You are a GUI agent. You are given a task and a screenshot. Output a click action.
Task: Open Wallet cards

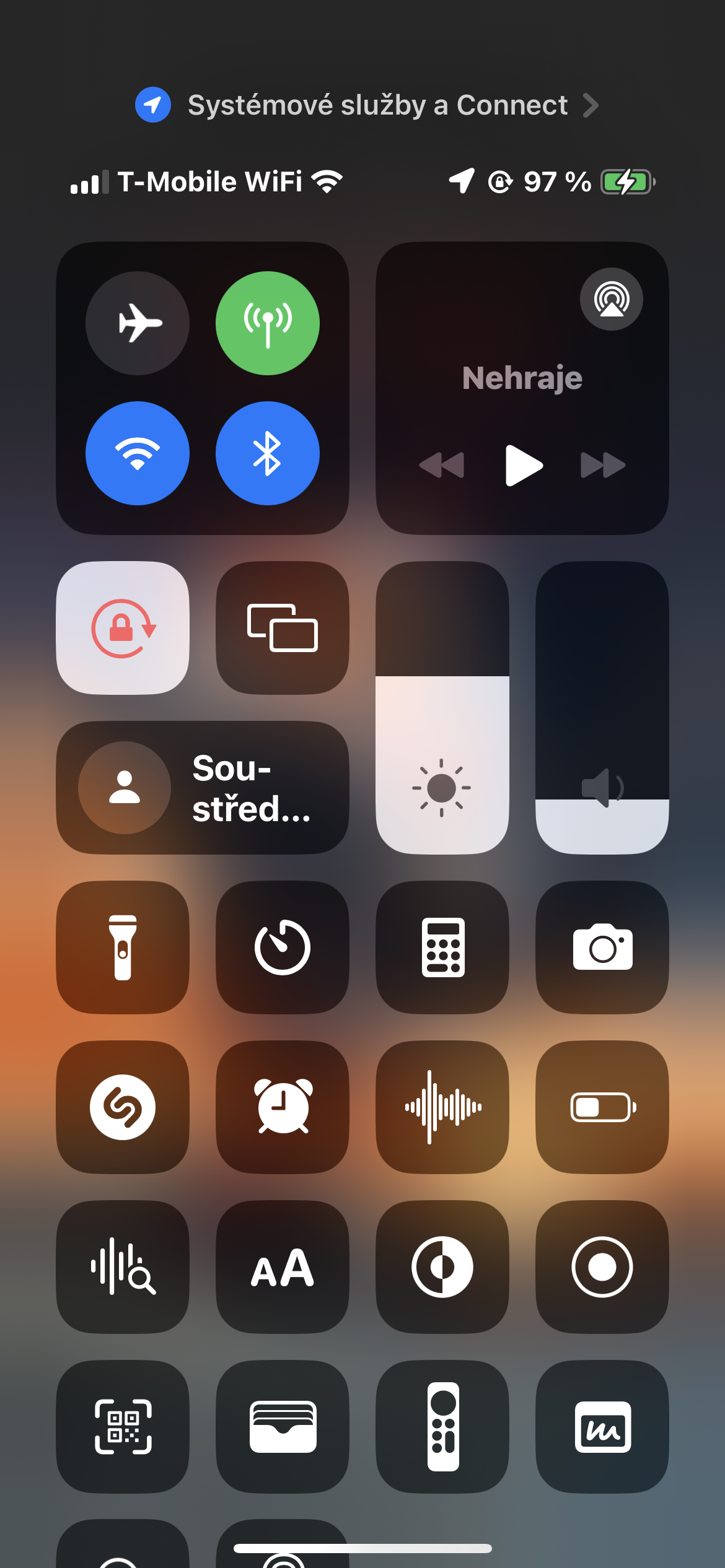pos(283,1427)
